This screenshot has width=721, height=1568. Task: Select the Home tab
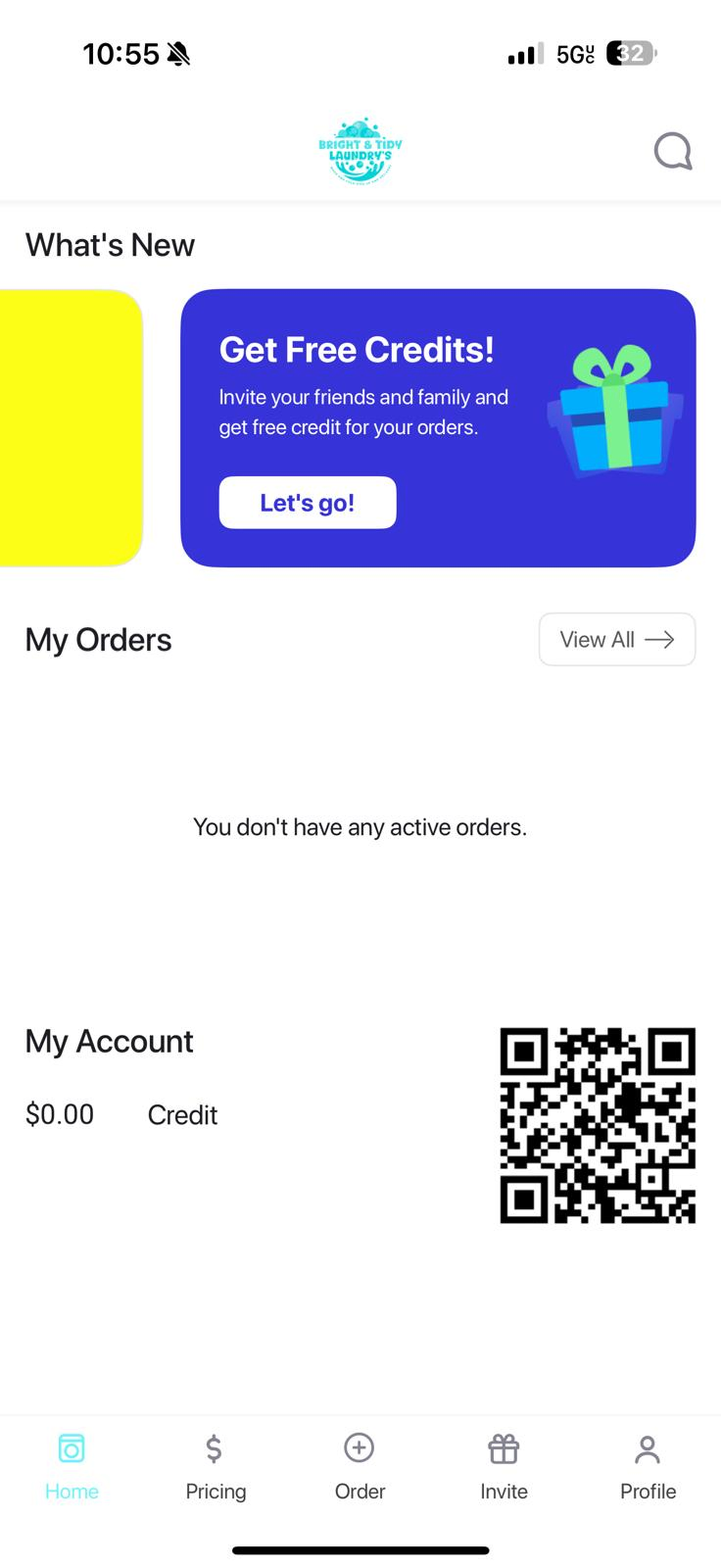tap(72, 1466)
